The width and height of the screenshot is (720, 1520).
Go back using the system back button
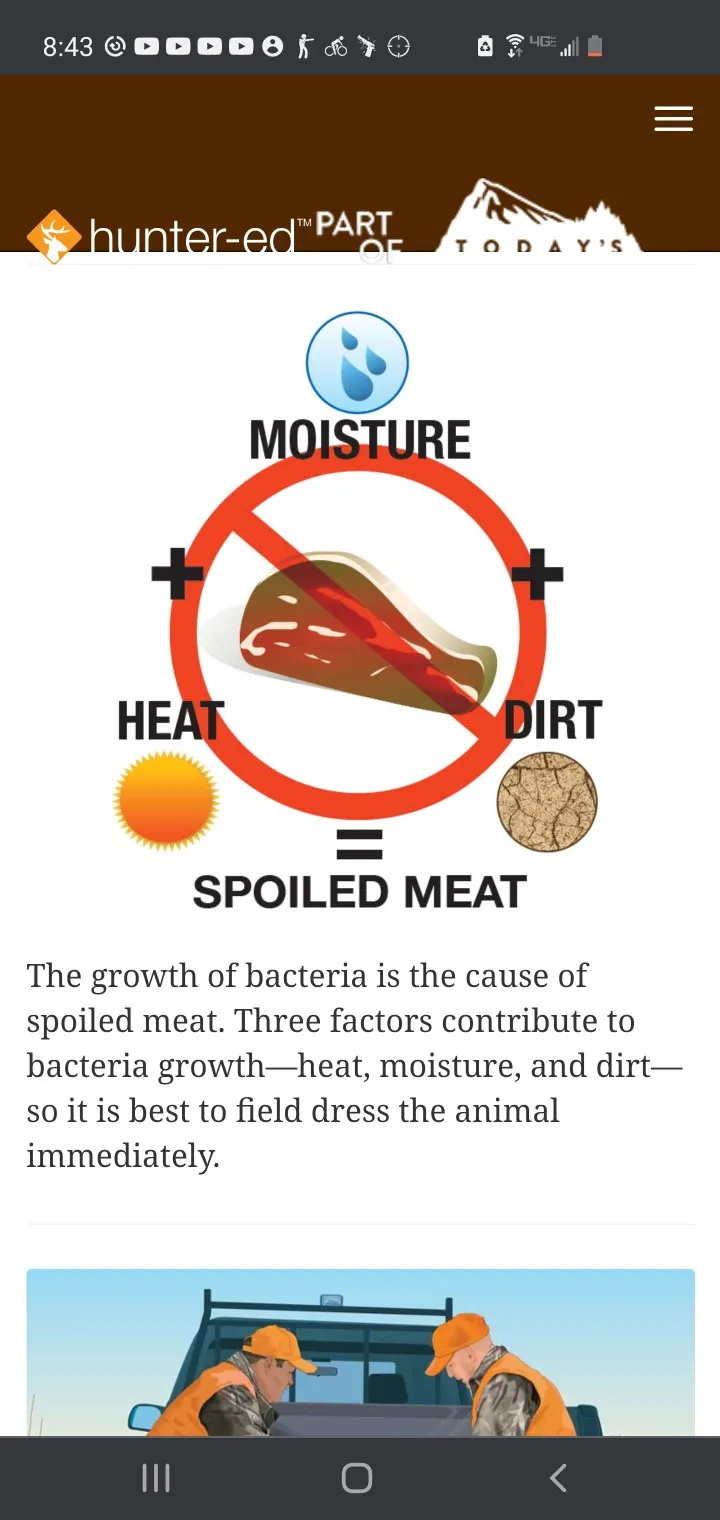(x=558, y=1478)
